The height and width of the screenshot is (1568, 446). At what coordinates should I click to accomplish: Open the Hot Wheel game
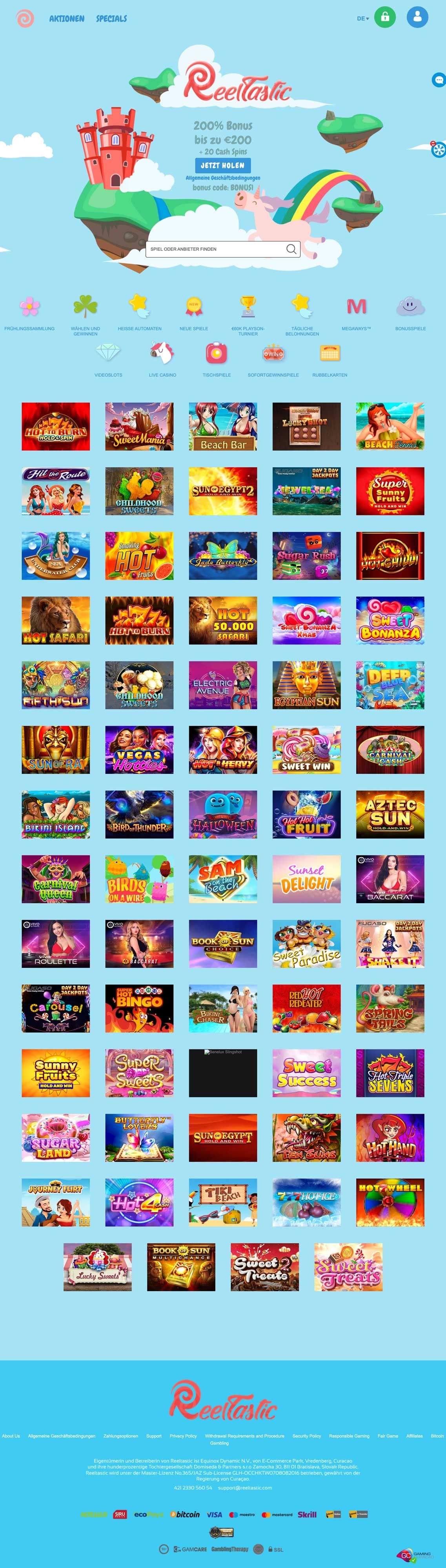390,1202
